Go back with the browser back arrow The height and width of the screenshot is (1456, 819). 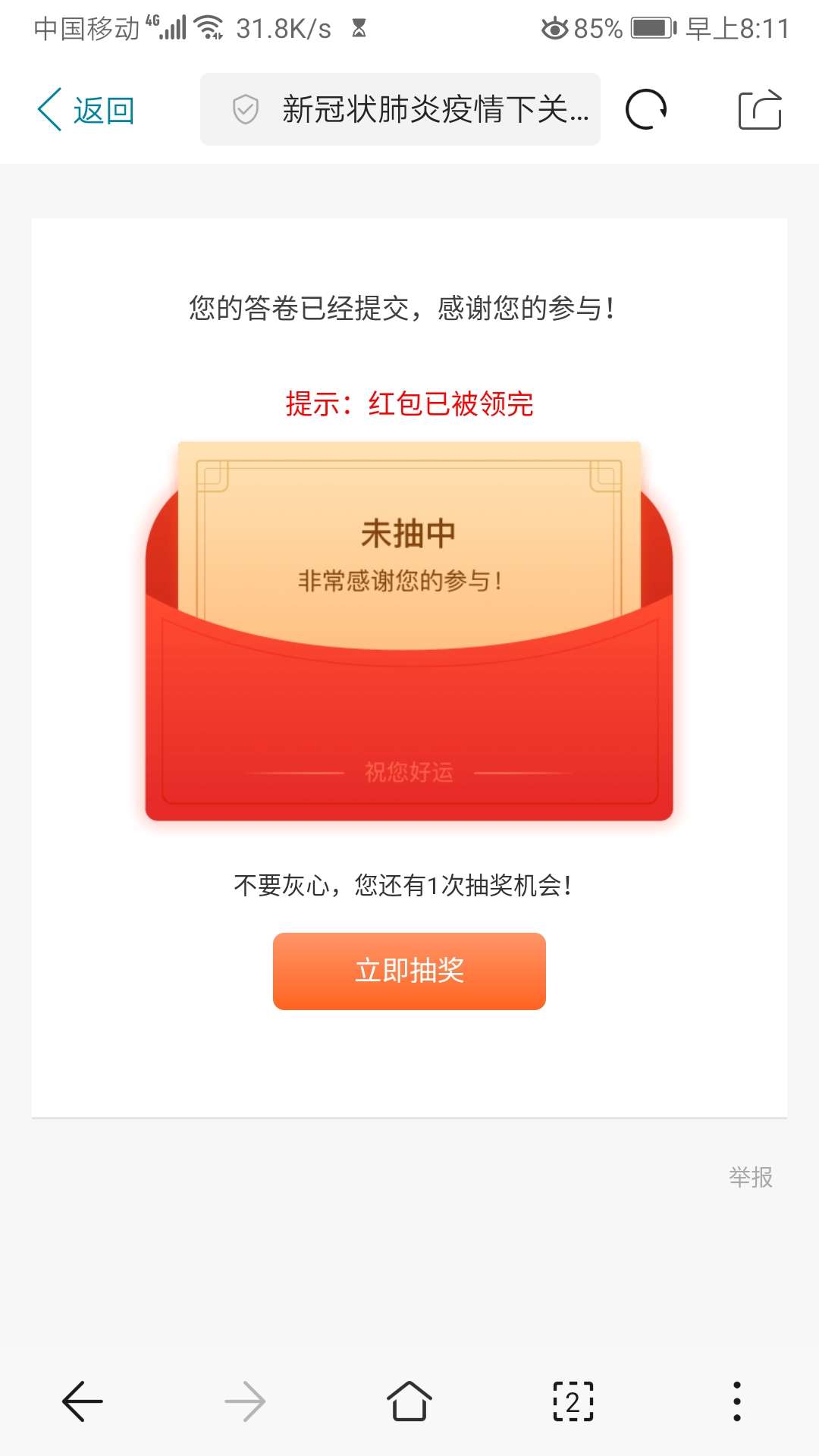pyautogui.click(x=82, y=1401)
